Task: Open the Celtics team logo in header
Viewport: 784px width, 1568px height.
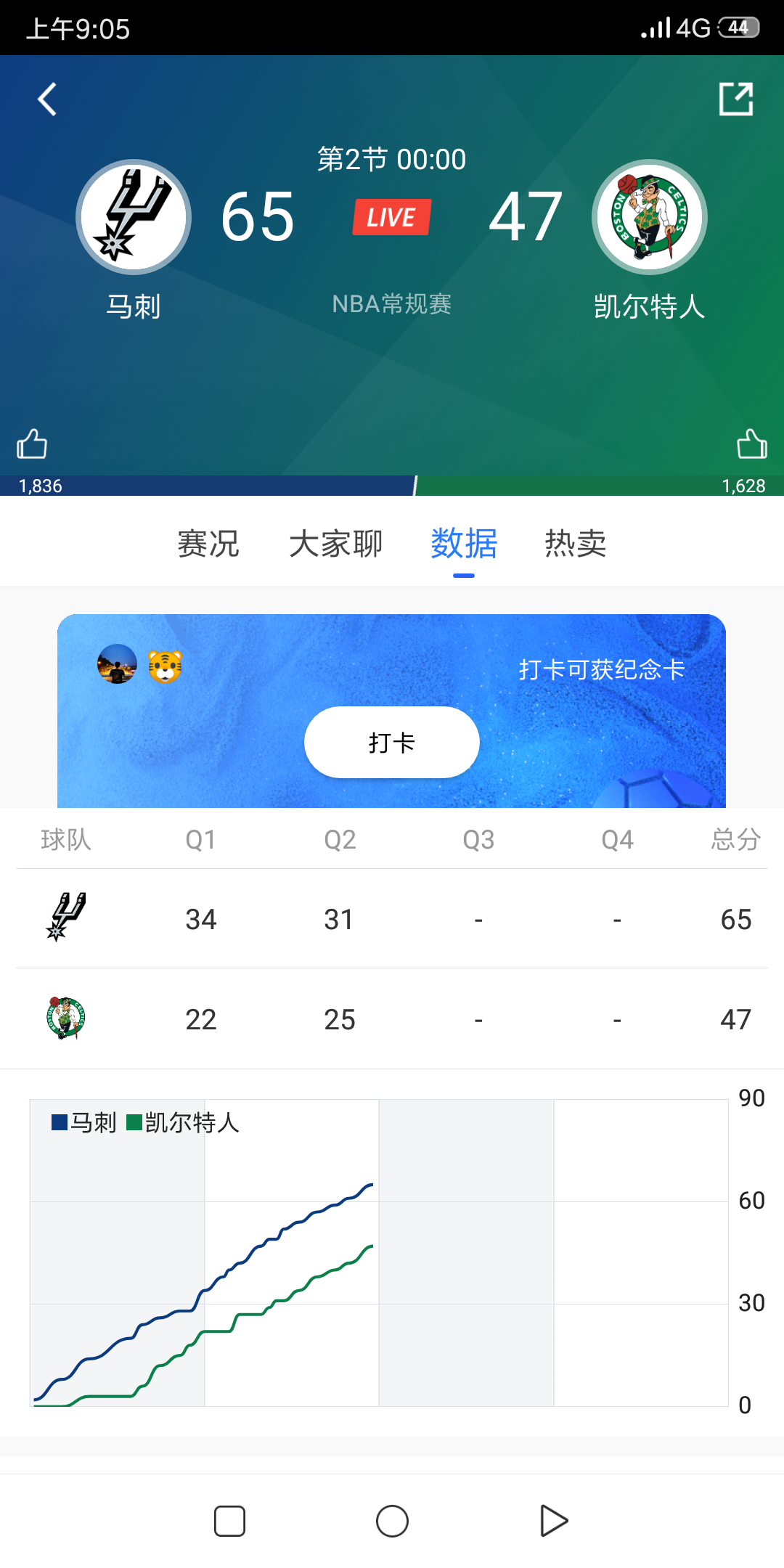Action: point(650,217)
